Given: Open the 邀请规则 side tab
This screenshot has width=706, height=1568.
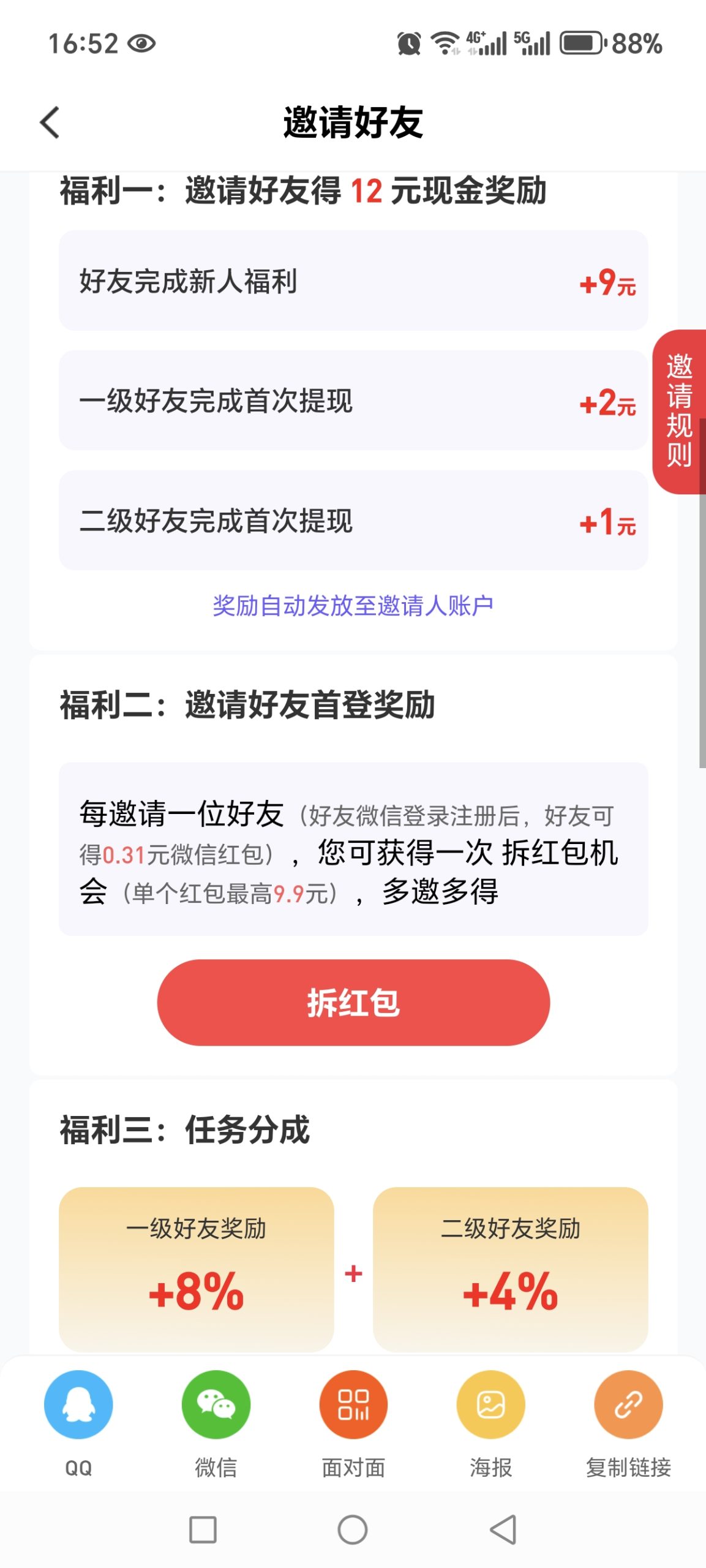Looking at the screenshot, I should [x=680, y=410].
